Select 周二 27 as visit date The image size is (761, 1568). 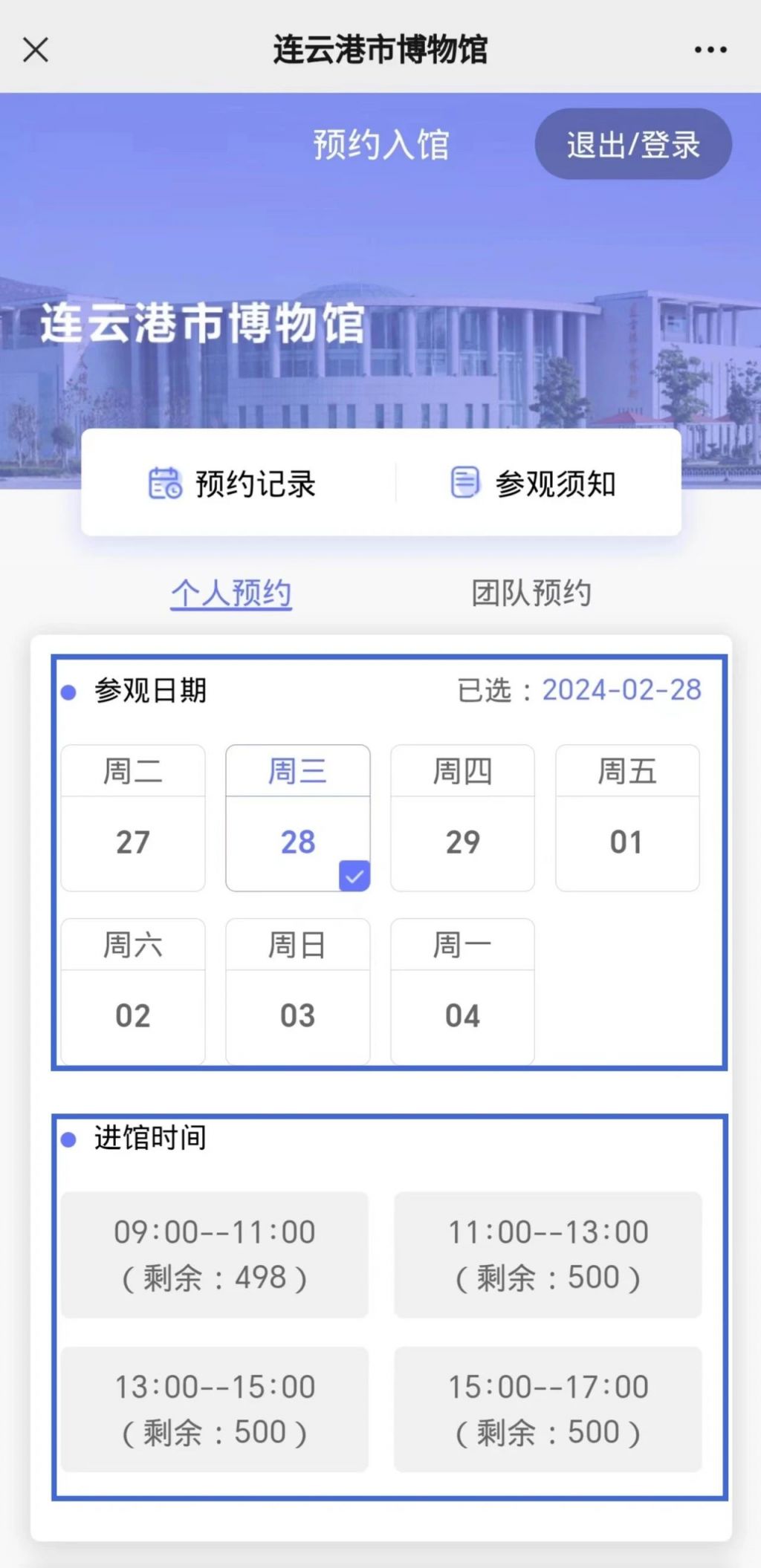133,818
